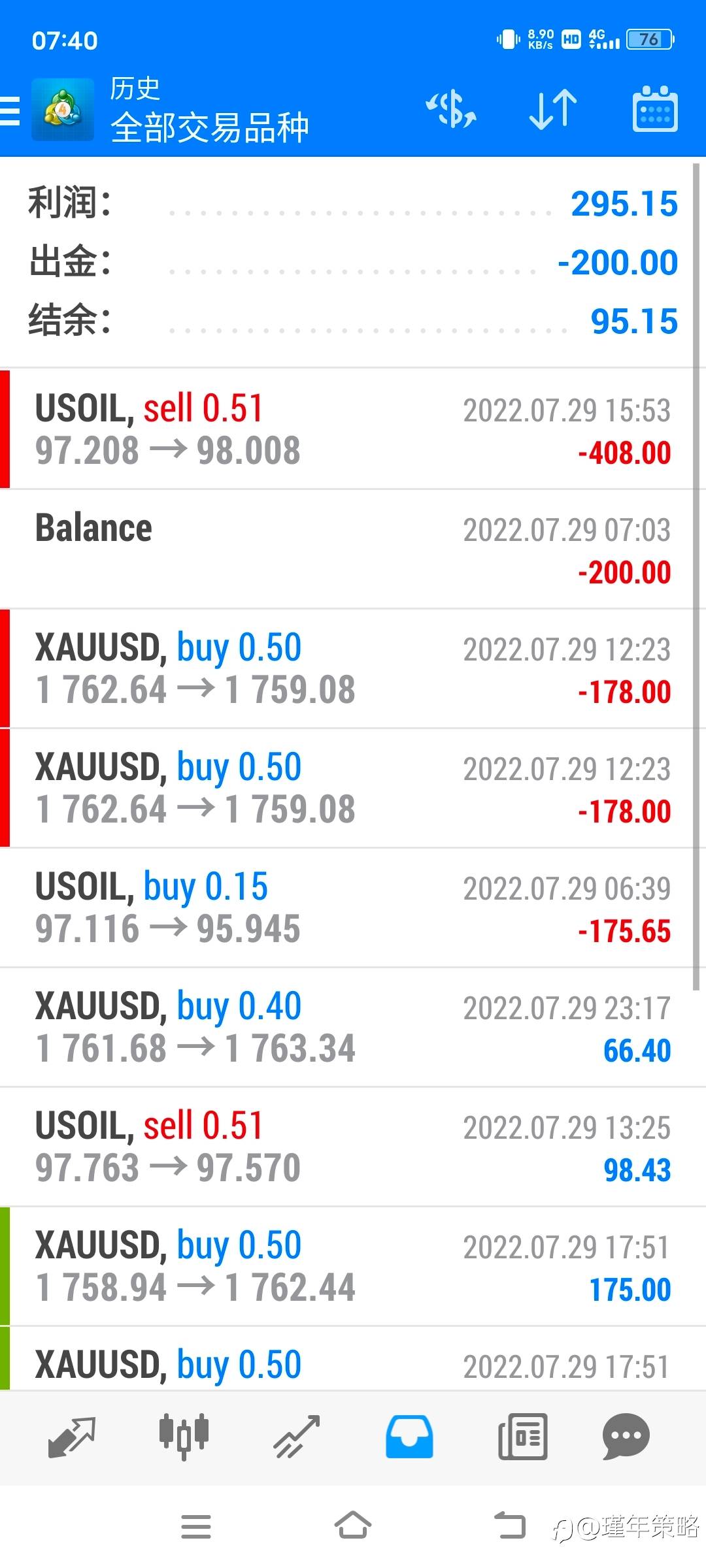
Task: Expand the USOIL sell trade with -408.00 loss
Action: click(x=353, y=429)
